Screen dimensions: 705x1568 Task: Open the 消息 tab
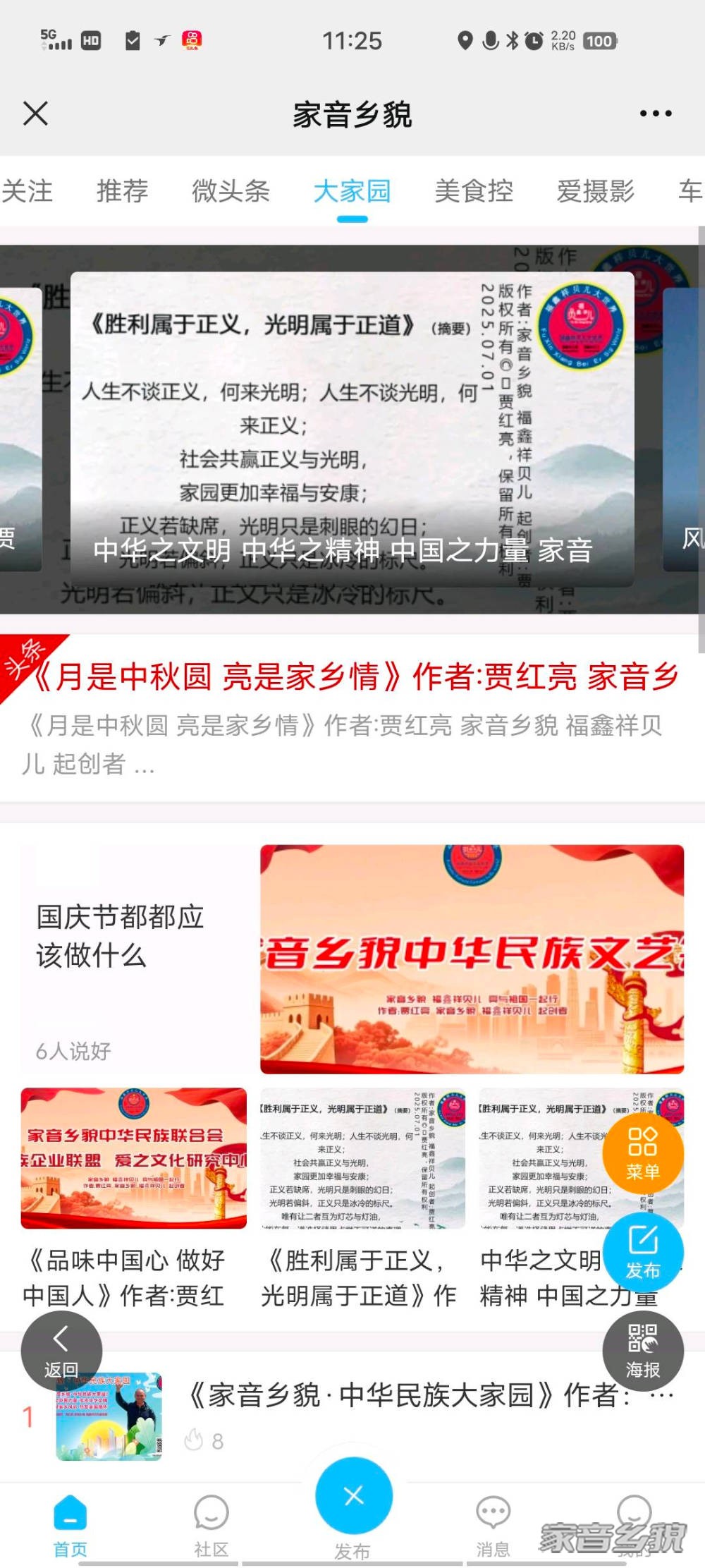(493, 1525)
